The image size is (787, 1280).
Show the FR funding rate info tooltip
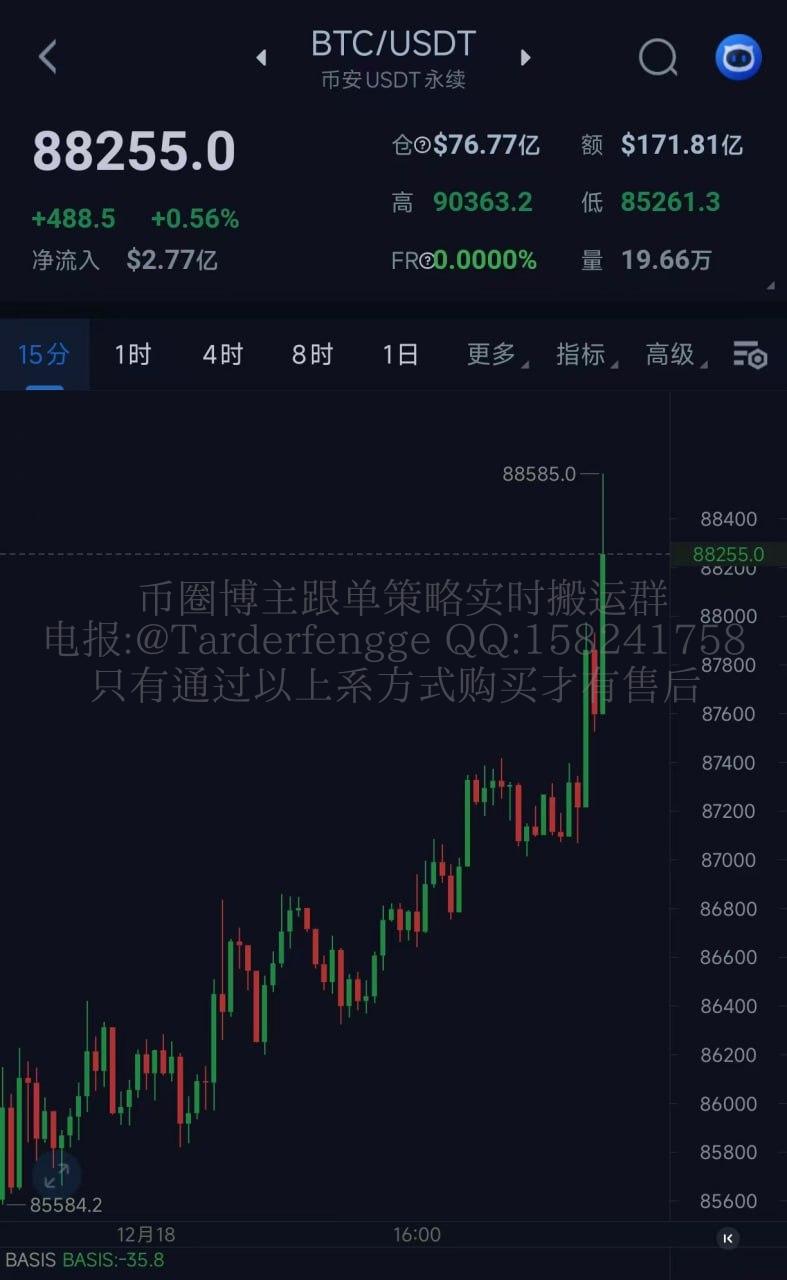pos(427,261)
